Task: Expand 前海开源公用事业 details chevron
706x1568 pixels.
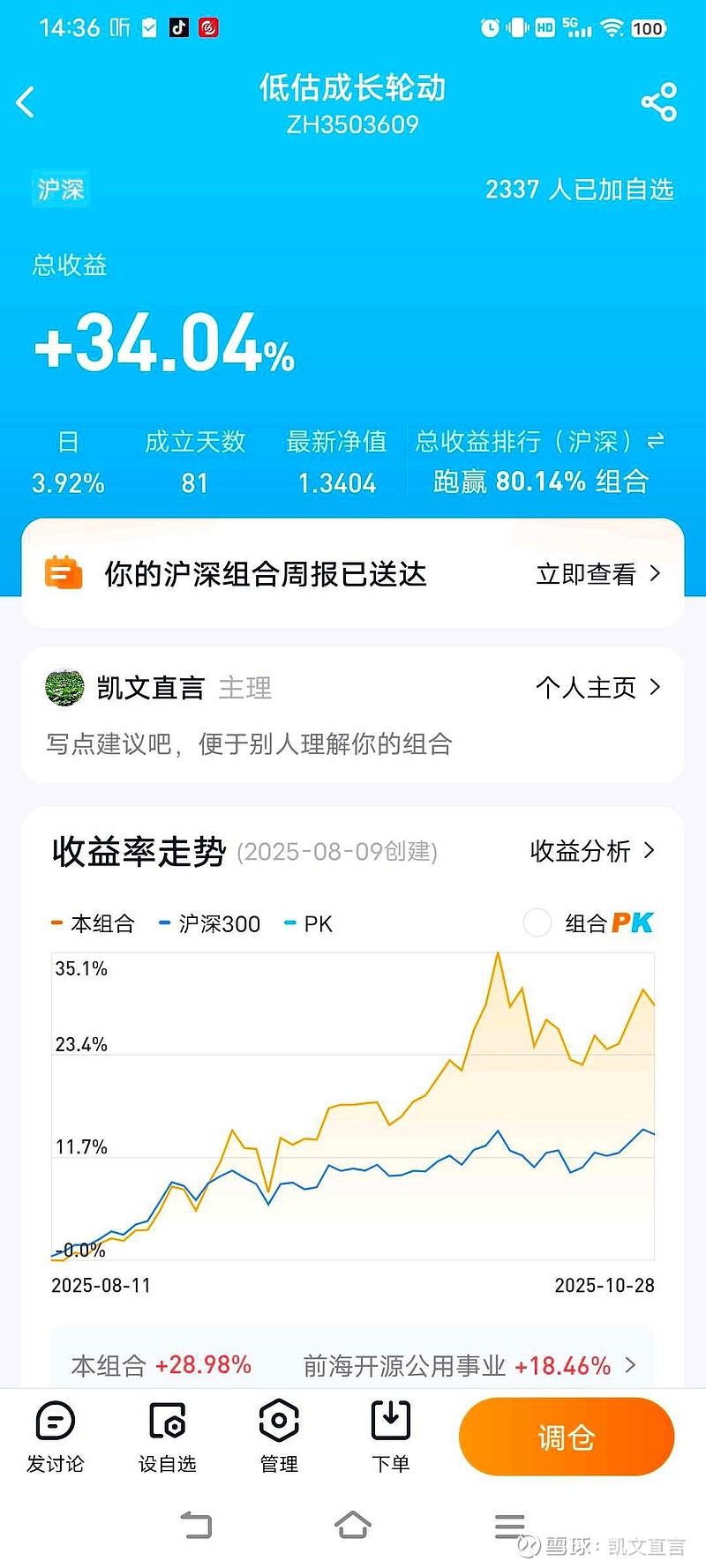Action: click(x=630, y=1365)
